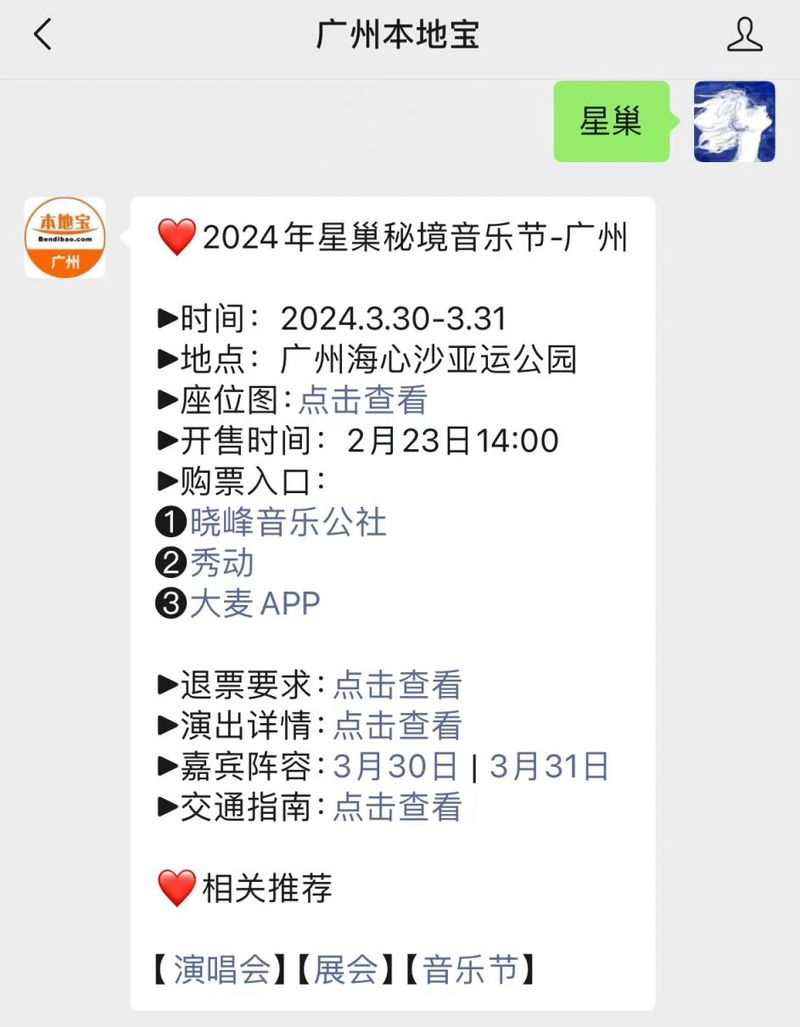
Task: View 座位图 via 点击查看 link
Action: 363,400
